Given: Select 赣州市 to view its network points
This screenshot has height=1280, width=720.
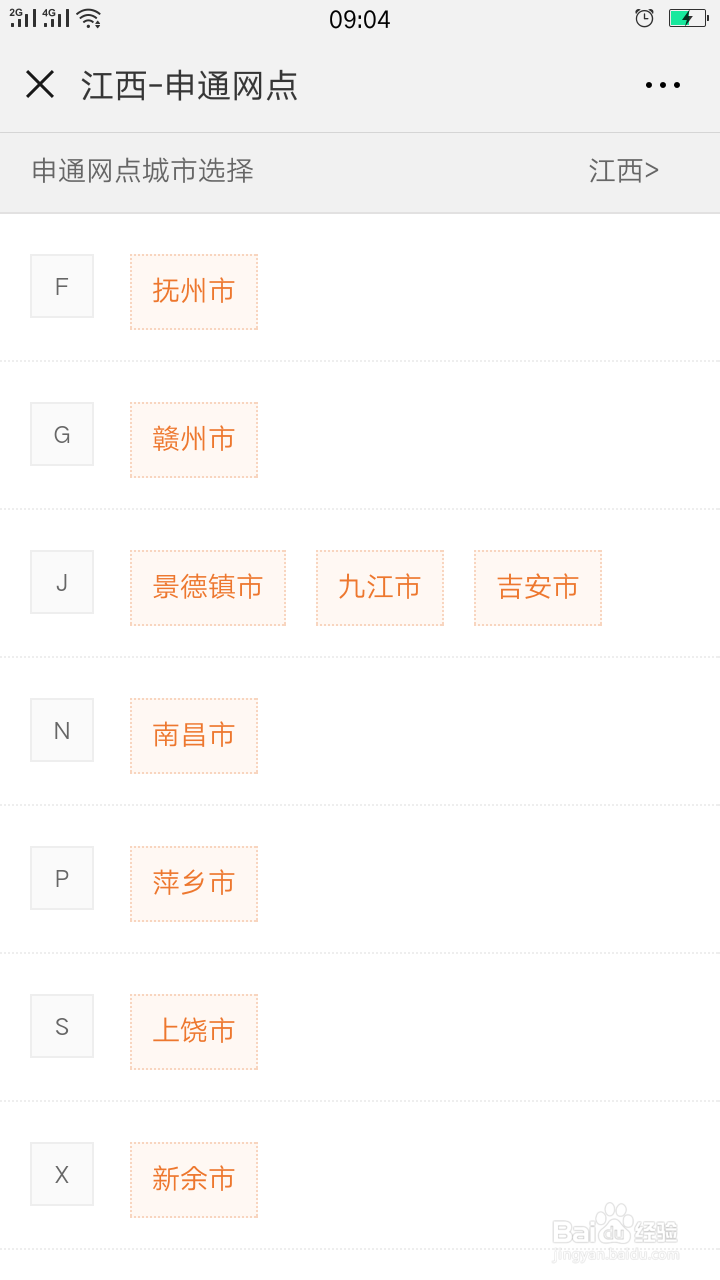Looking at the screenshot, I should click(193, 440).
